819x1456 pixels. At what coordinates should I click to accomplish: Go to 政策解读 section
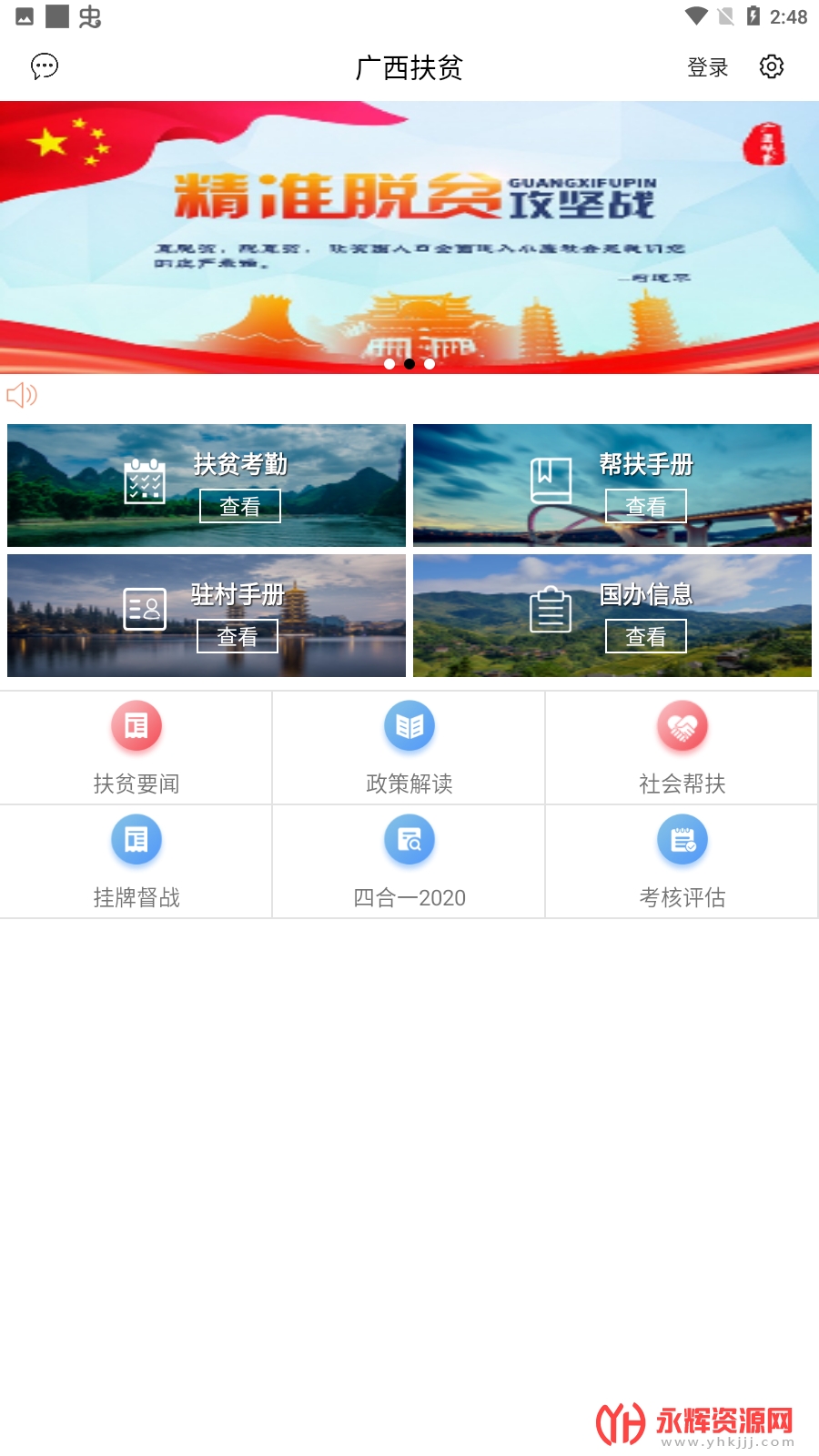click(409, 748)
